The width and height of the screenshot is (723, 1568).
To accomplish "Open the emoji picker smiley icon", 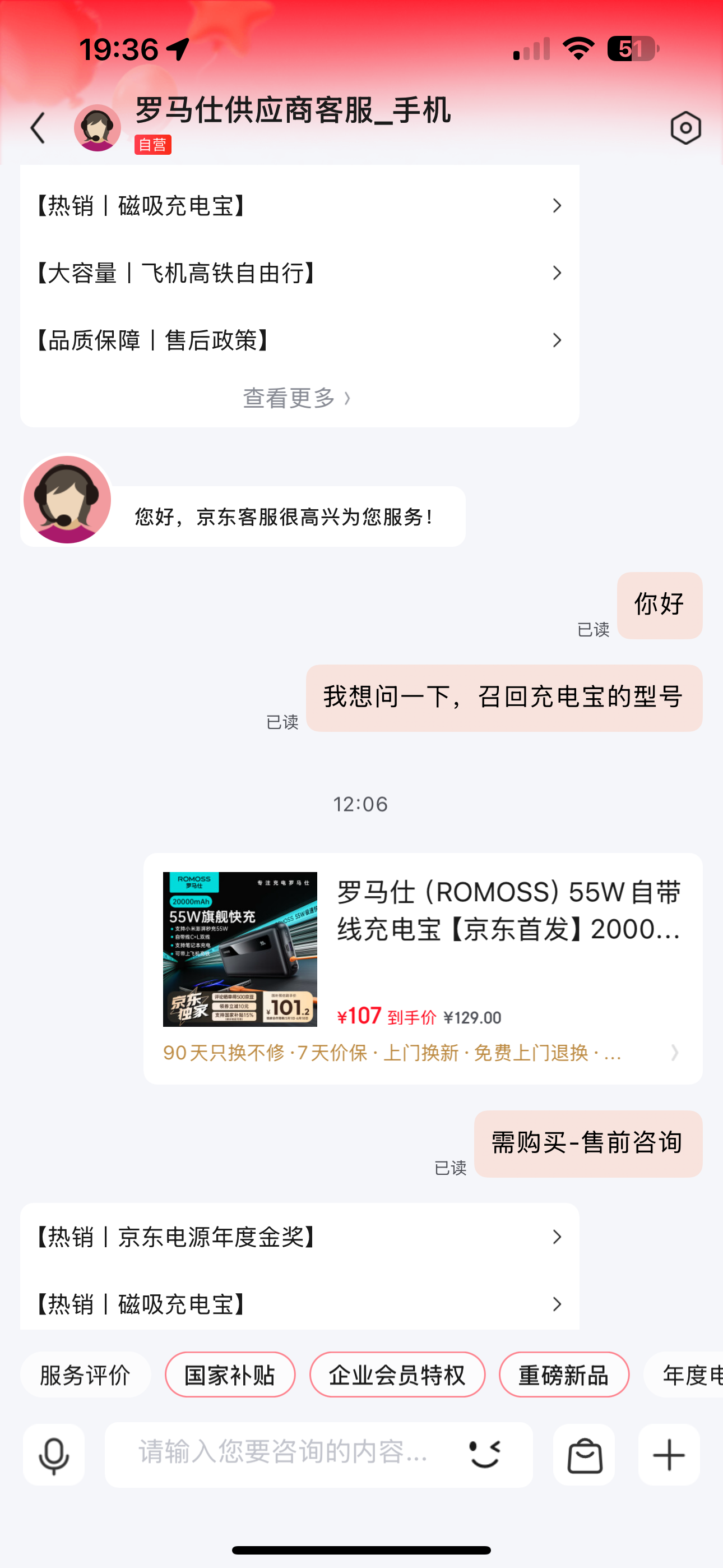I will pos(485,1455).
